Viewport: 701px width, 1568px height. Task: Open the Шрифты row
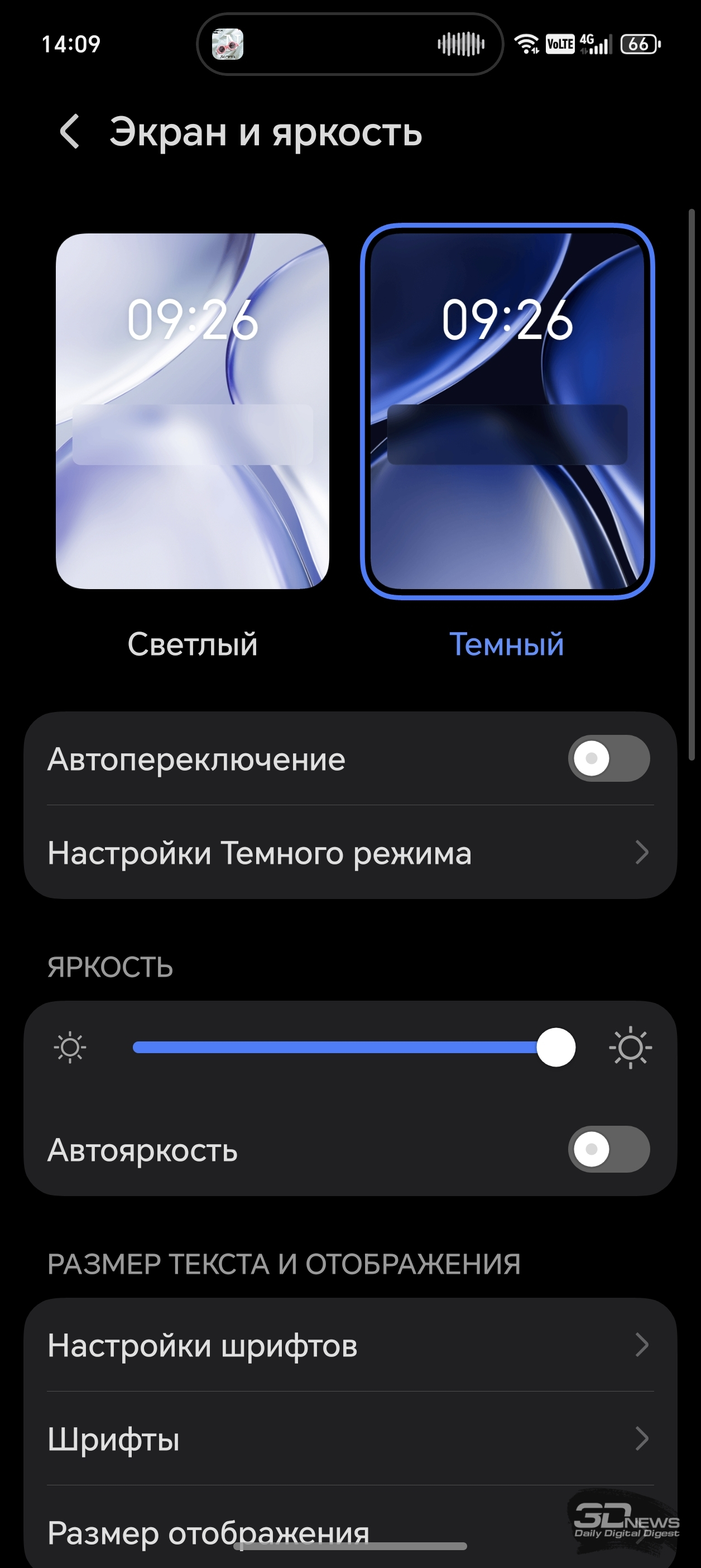(x=350, y=1439)
